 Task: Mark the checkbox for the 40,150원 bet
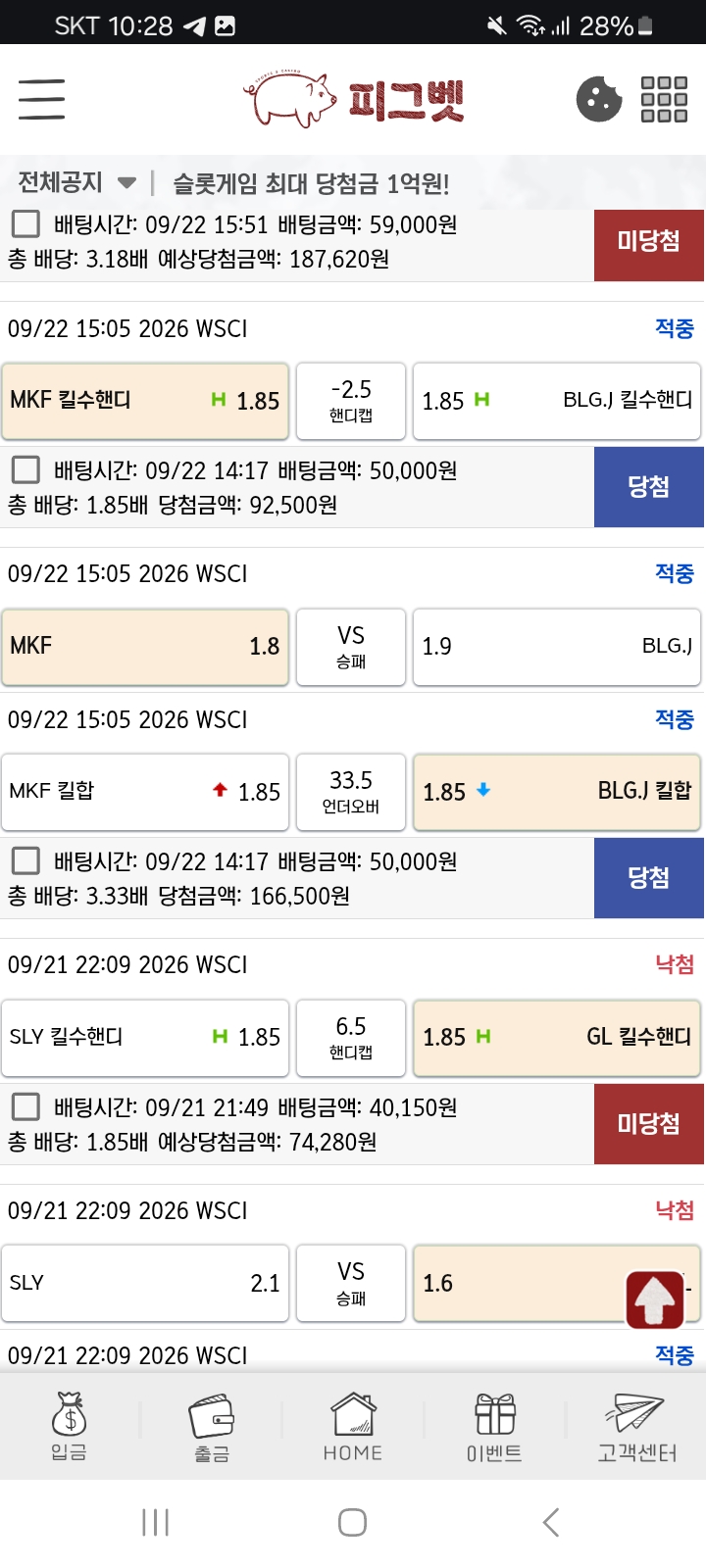(x=25, y=1107)
